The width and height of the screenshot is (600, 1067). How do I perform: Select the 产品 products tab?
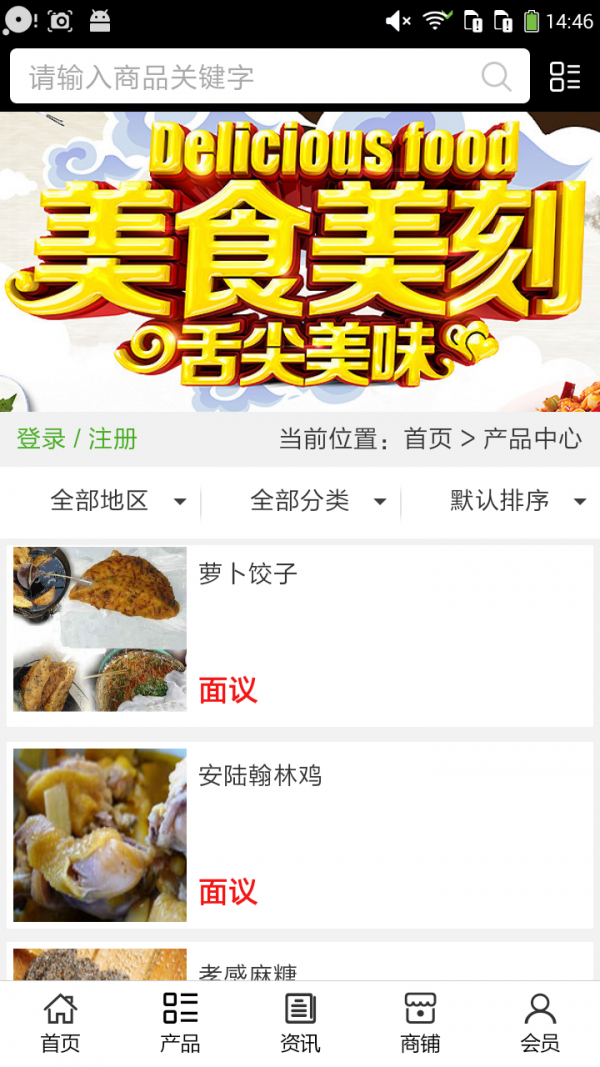pyautogui.click(x=180, y=1023)
